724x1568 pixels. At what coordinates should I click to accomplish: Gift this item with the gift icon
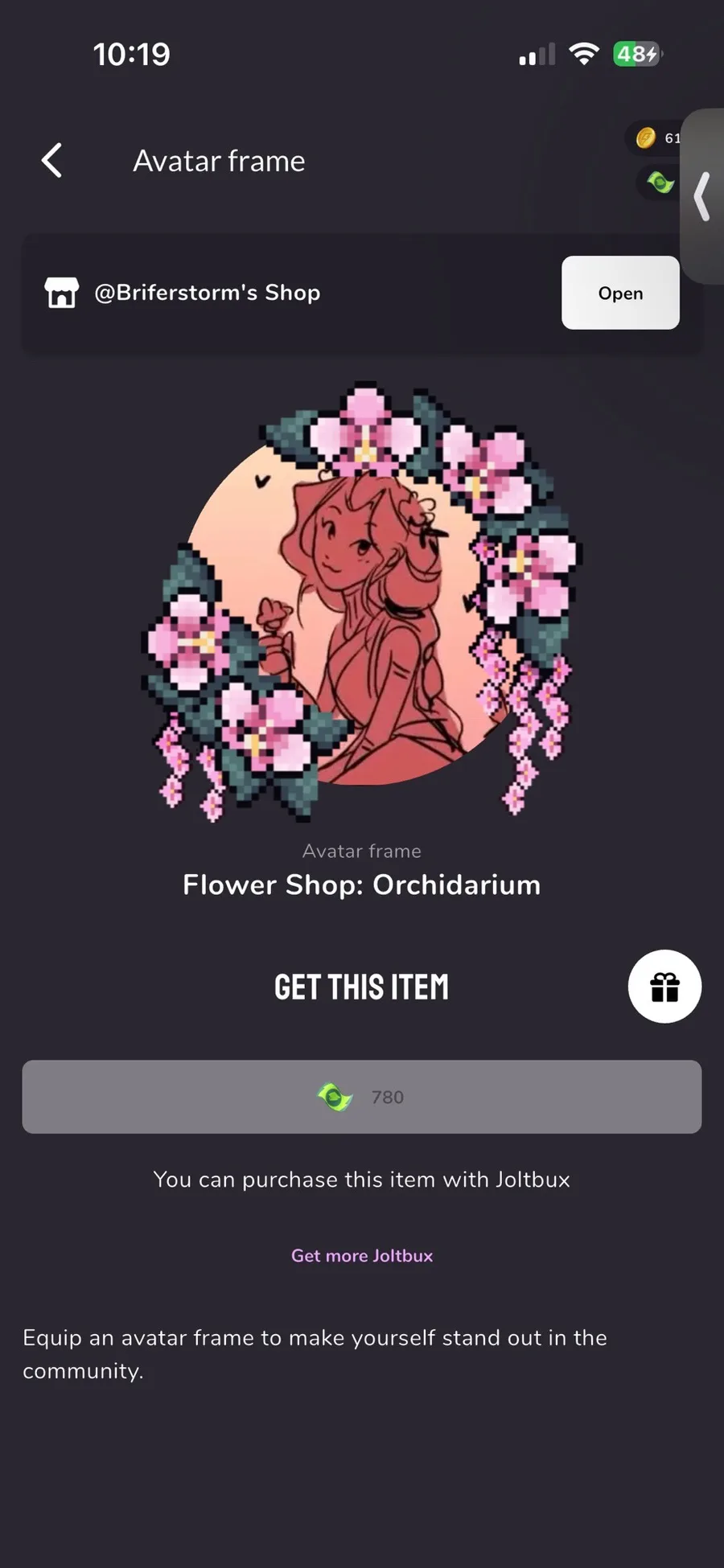pyautogui.click(x=664, y=987)
